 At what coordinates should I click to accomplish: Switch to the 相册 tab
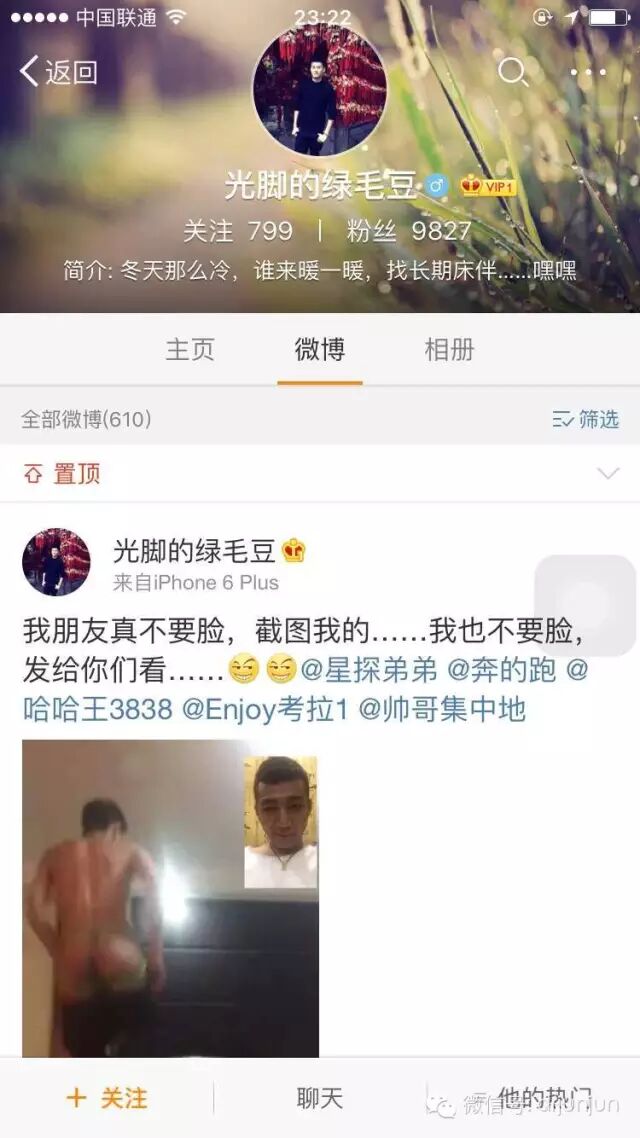point(449,349)
